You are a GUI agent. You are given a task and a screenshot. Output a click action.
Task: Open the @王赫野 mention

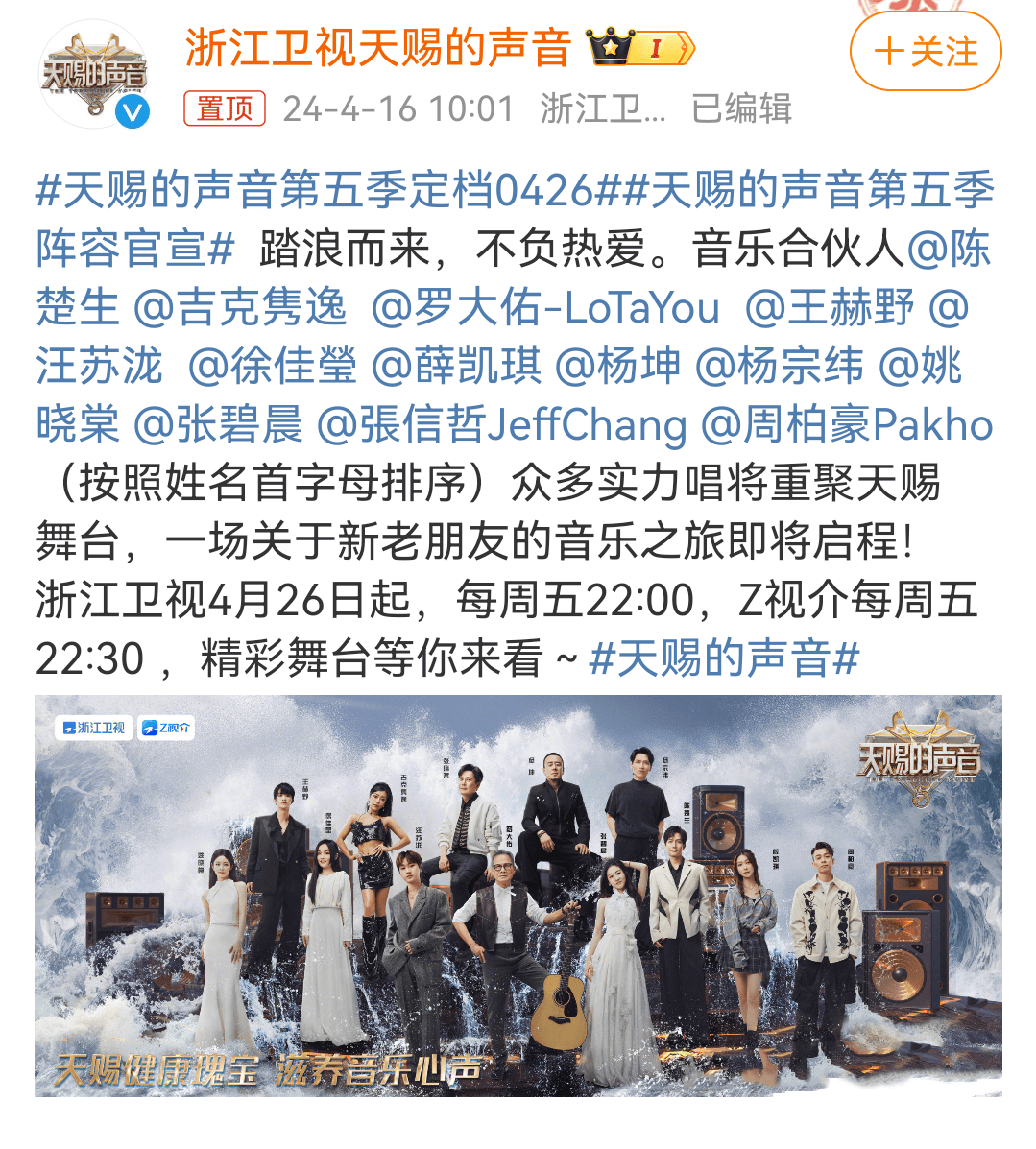click(829, 307)
